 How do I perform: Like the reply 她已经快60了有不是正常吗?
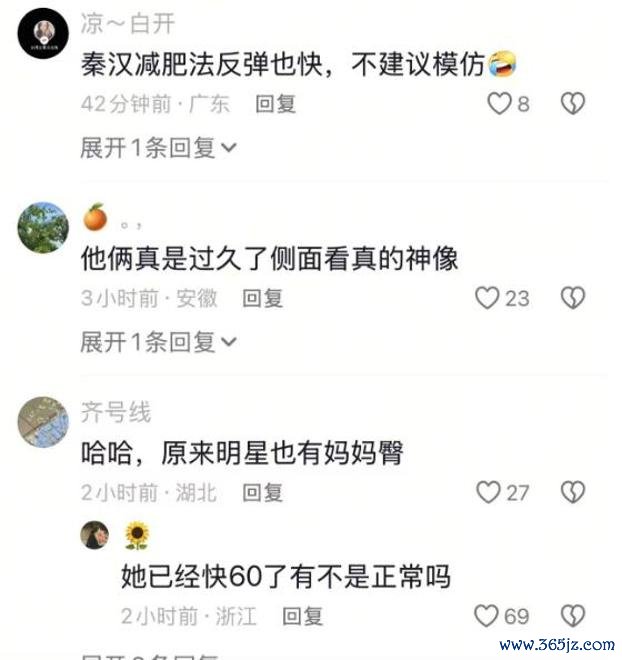[x=485, y=615]
